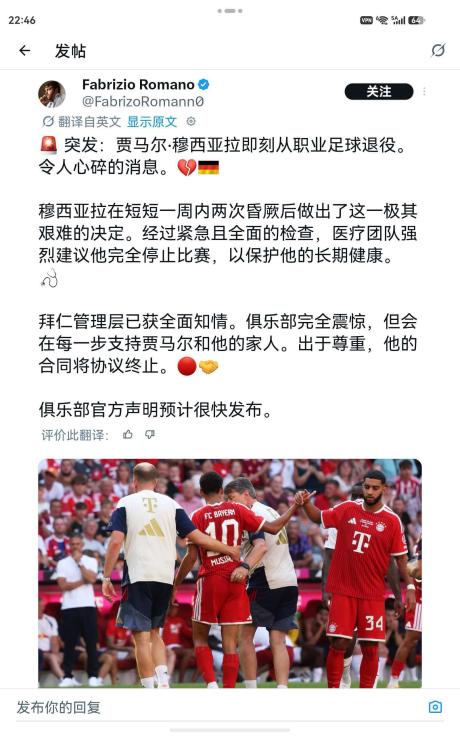Rate the translation with thumbs up
Viewport: 460px width, 736px height.
(128, 435)
